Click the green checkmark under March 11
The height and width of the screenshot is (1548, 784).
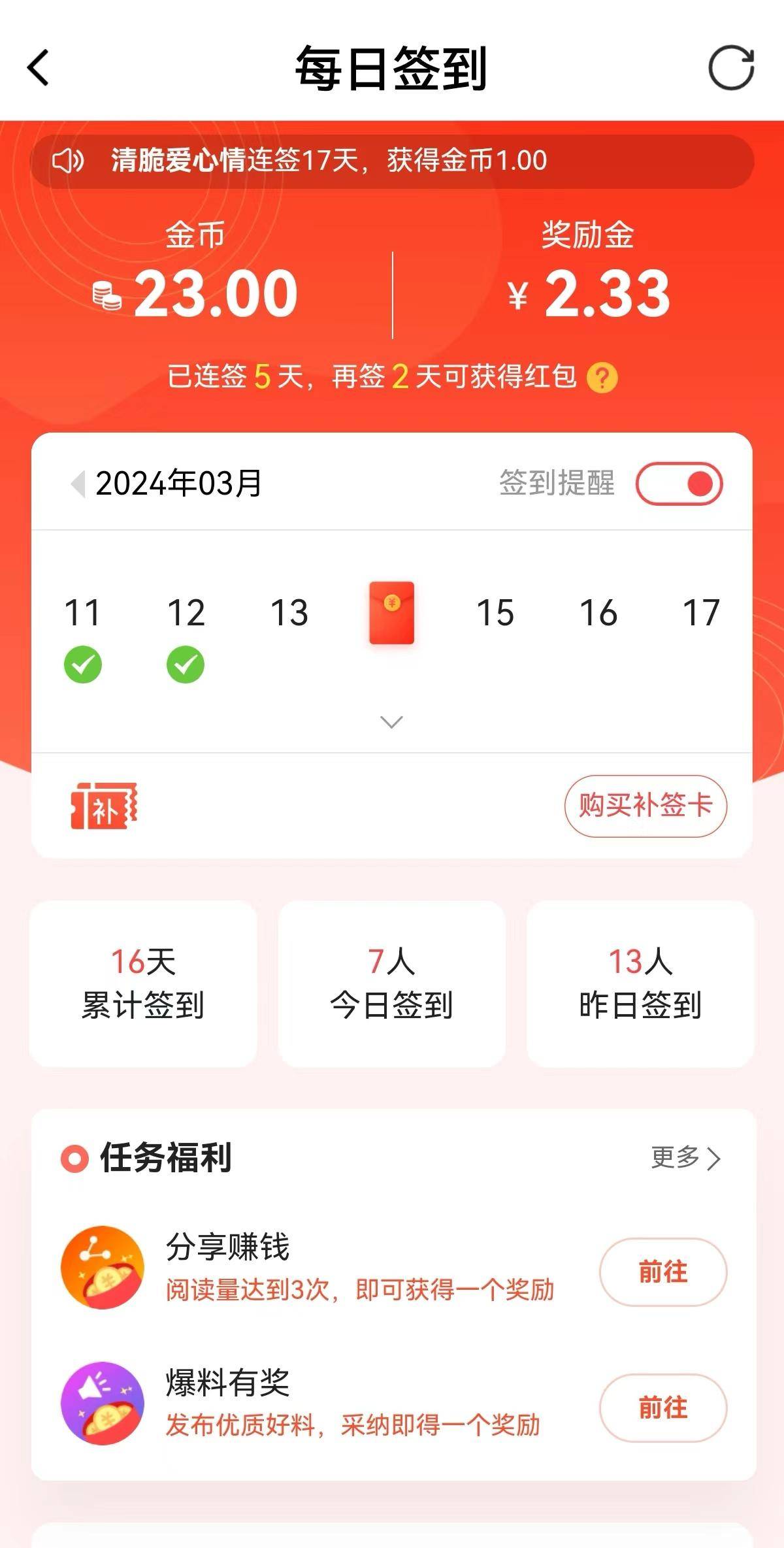pos(84,665)
